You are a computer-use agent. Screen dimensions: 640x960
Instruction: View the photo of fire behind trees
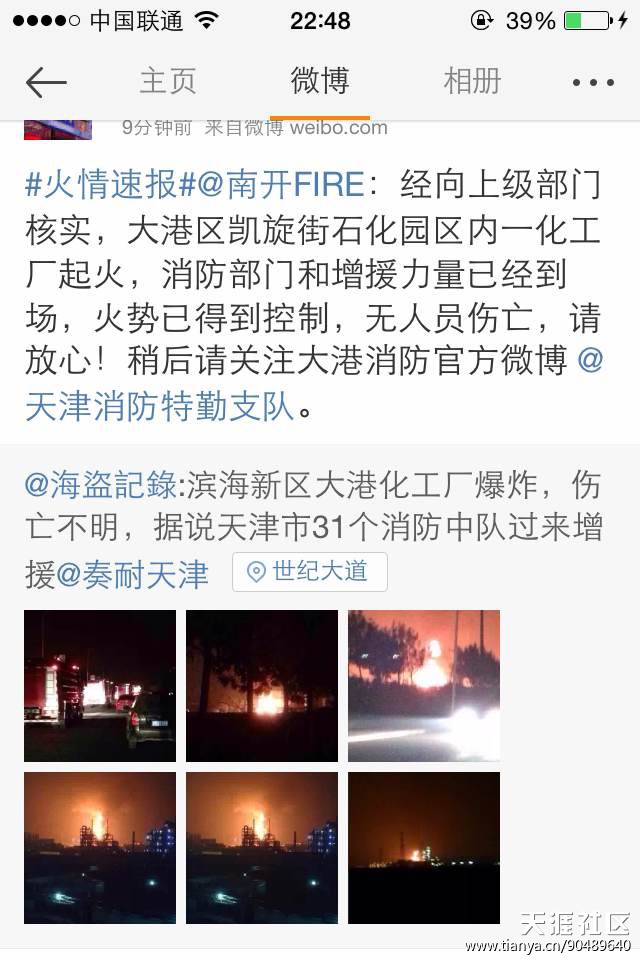(262, 686)
